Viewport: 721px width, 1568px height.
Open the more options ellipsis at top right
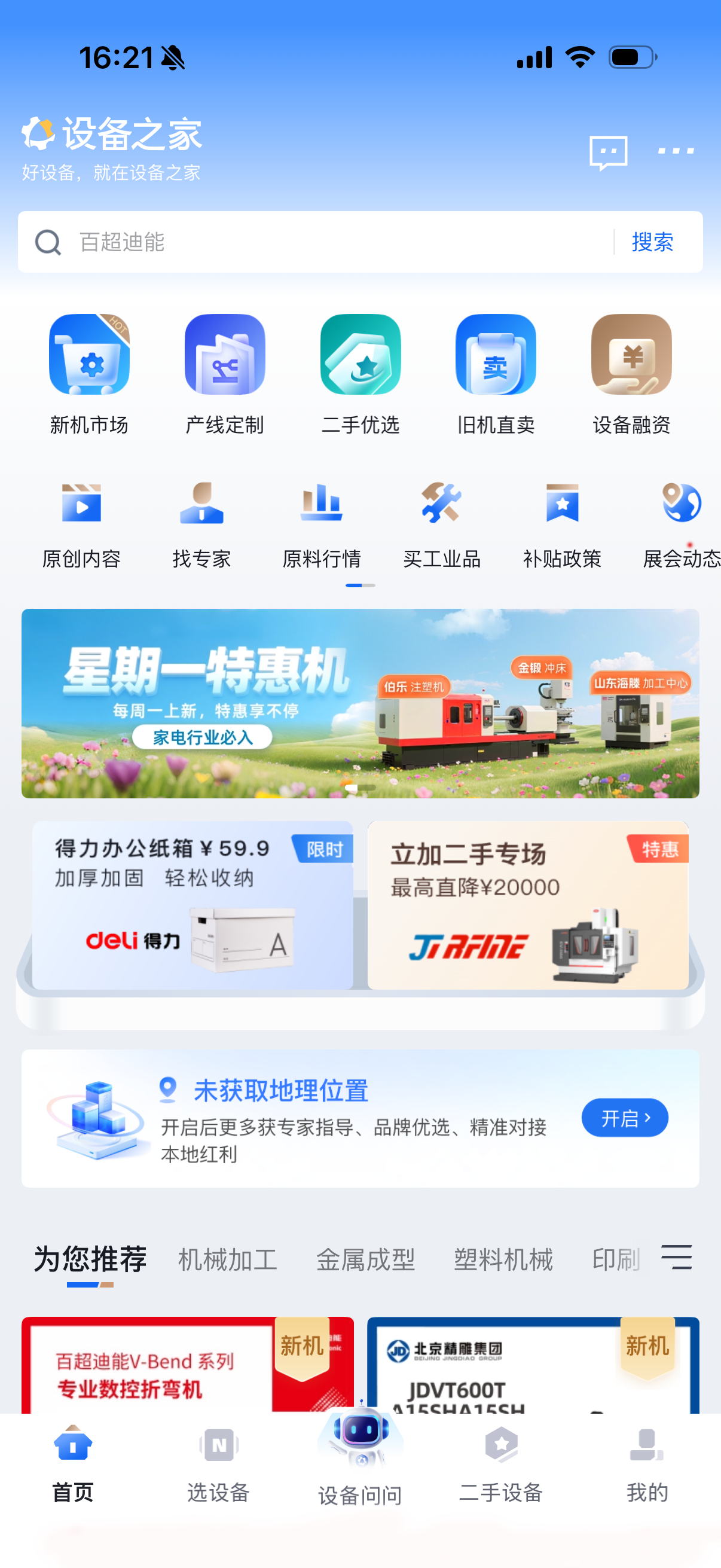[676, 152]
